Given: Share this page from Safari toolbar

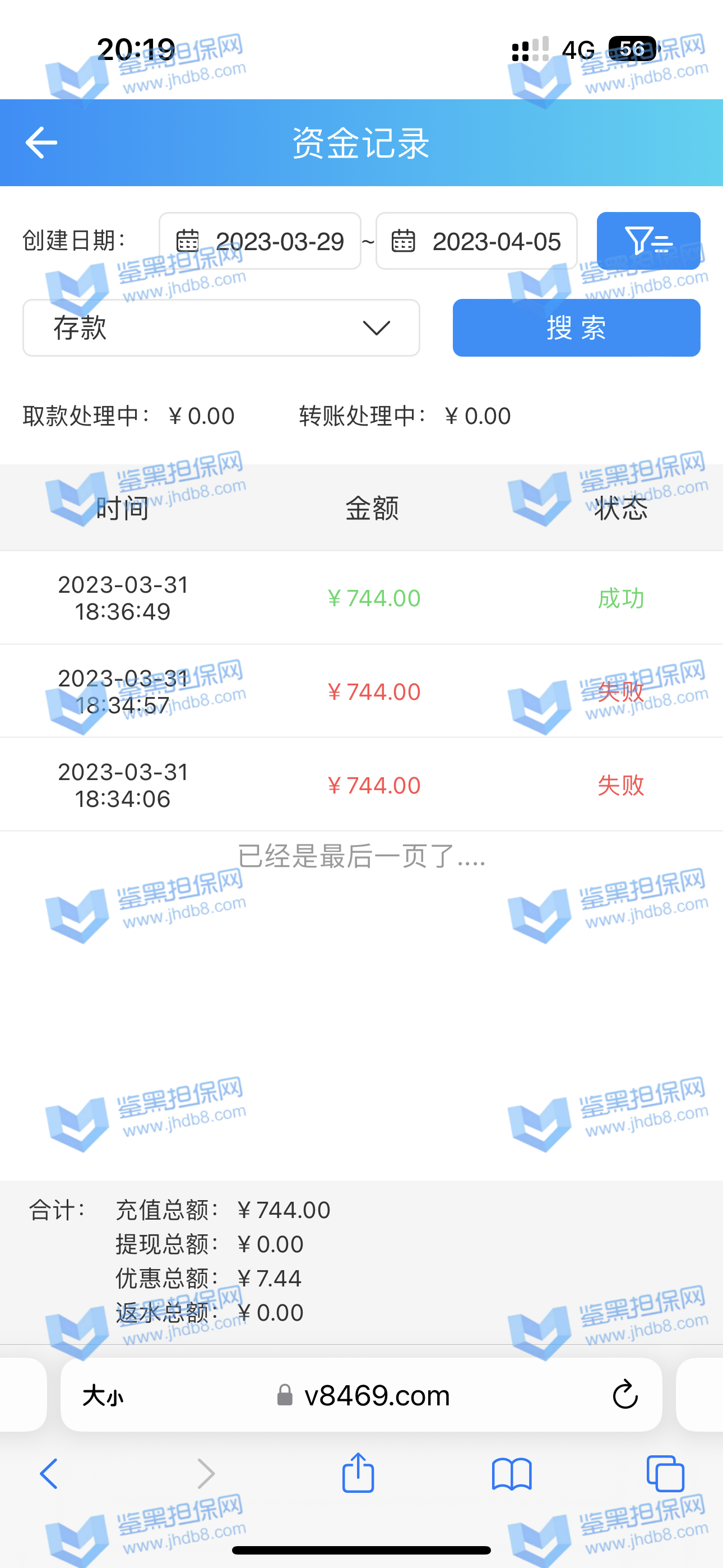Looking at the screenshot, I should (358, 1473).
